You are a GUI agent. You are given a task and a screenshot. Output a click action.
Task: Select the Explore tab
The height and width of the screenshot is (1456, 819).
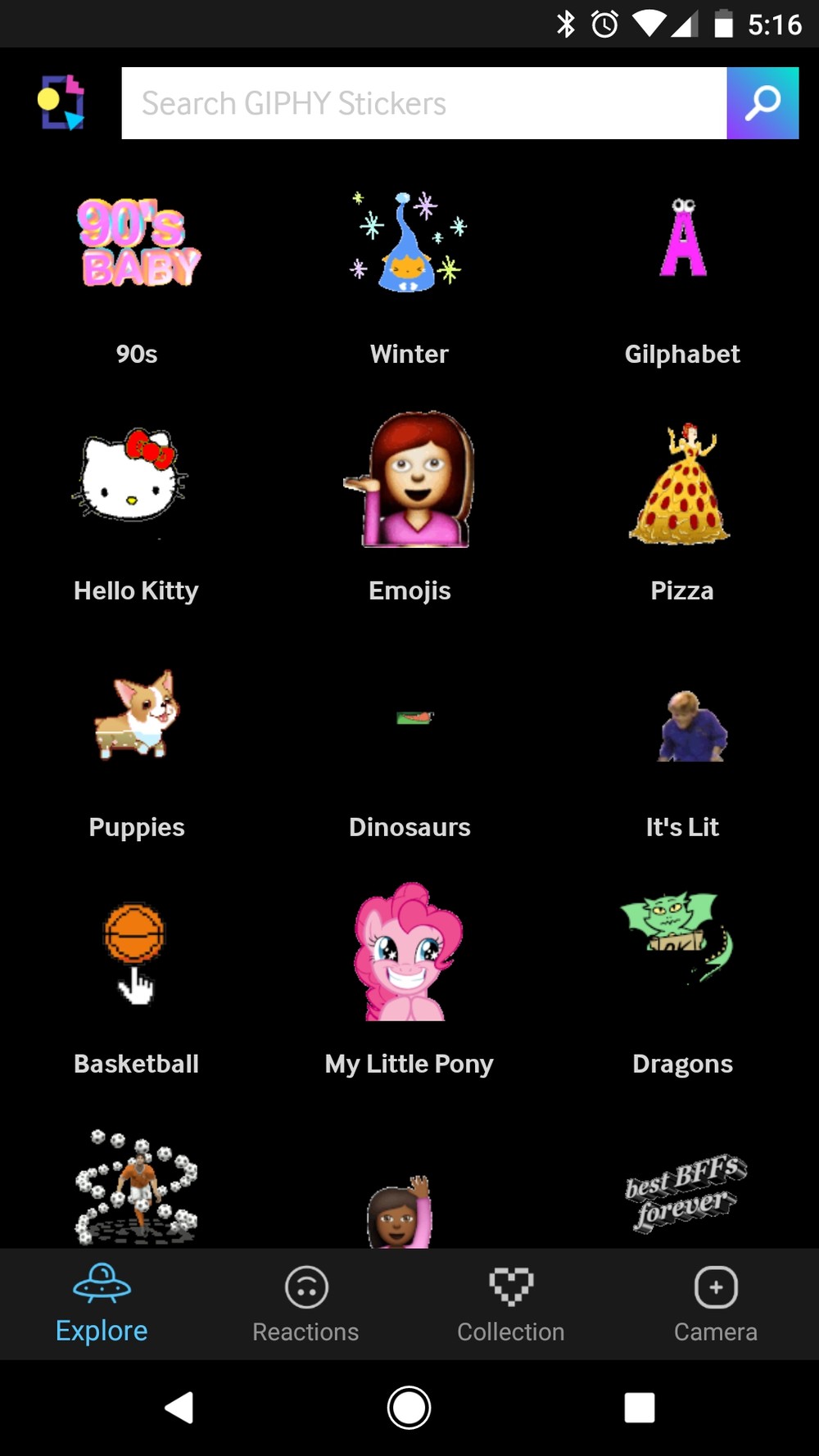[x=102, y=1305]
